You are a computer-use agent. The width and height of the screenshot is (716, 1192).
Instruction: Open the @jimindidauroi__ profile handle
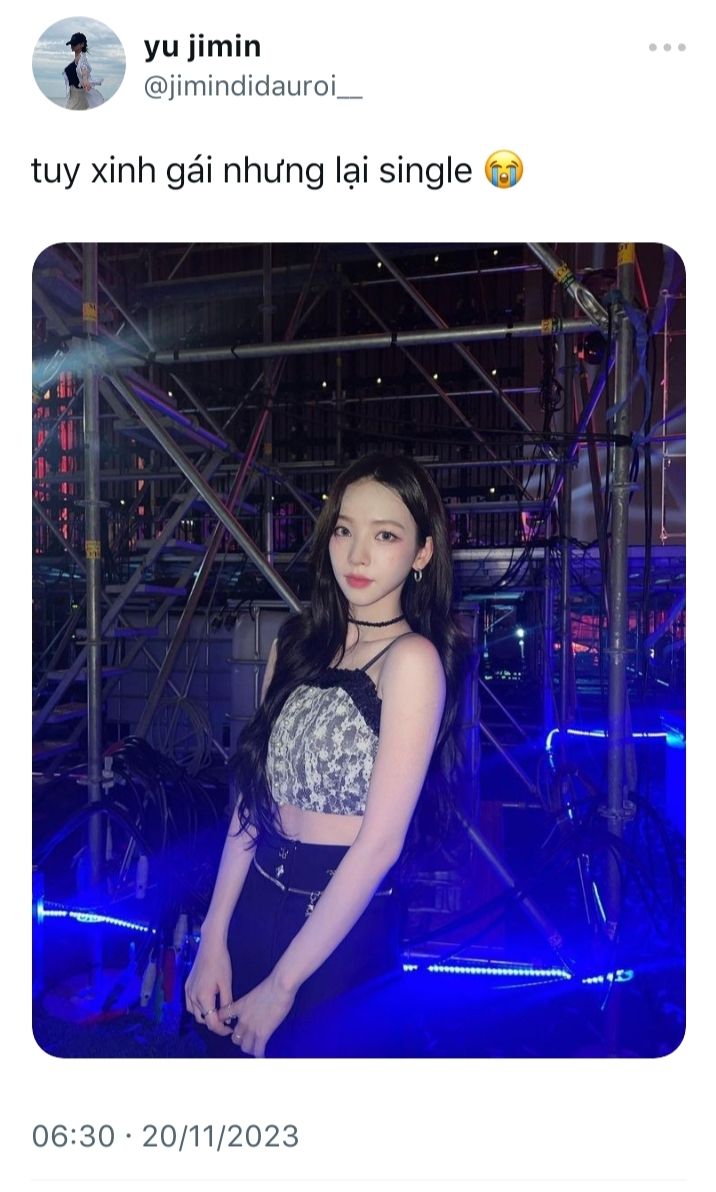click(253, 88)
